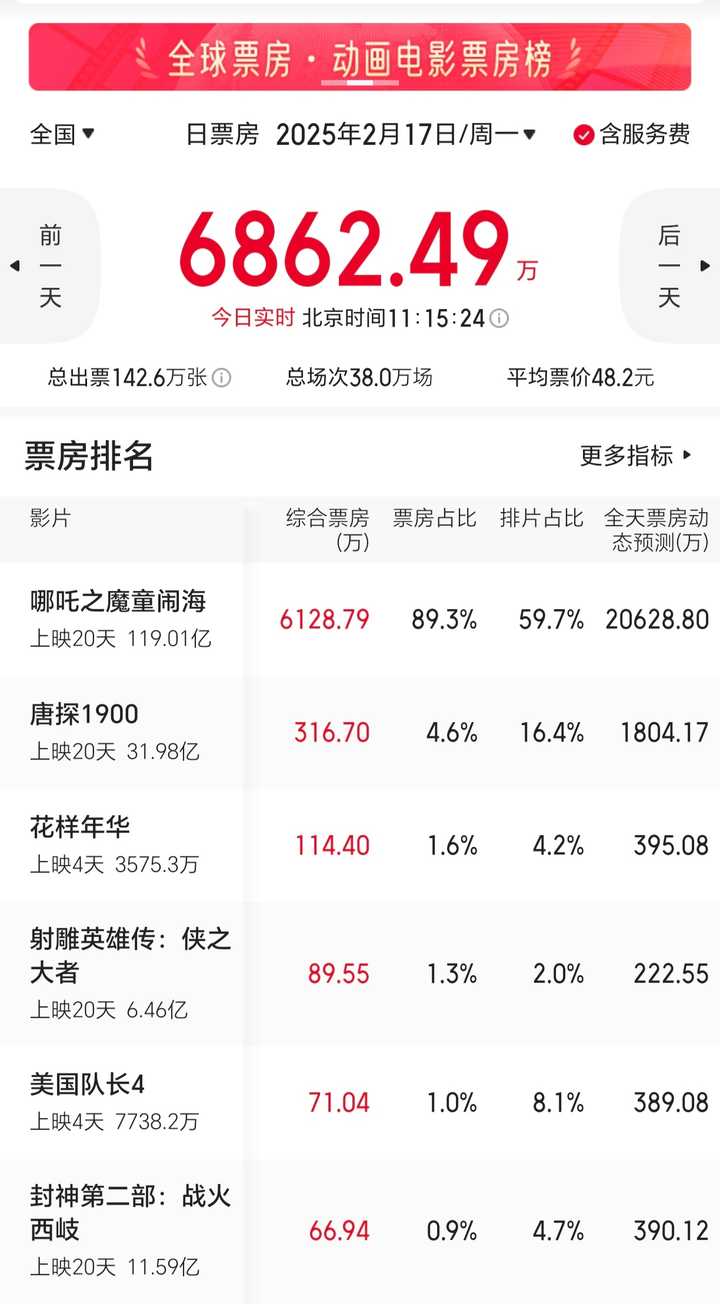Go to 前一天 box office

(48, 266)
